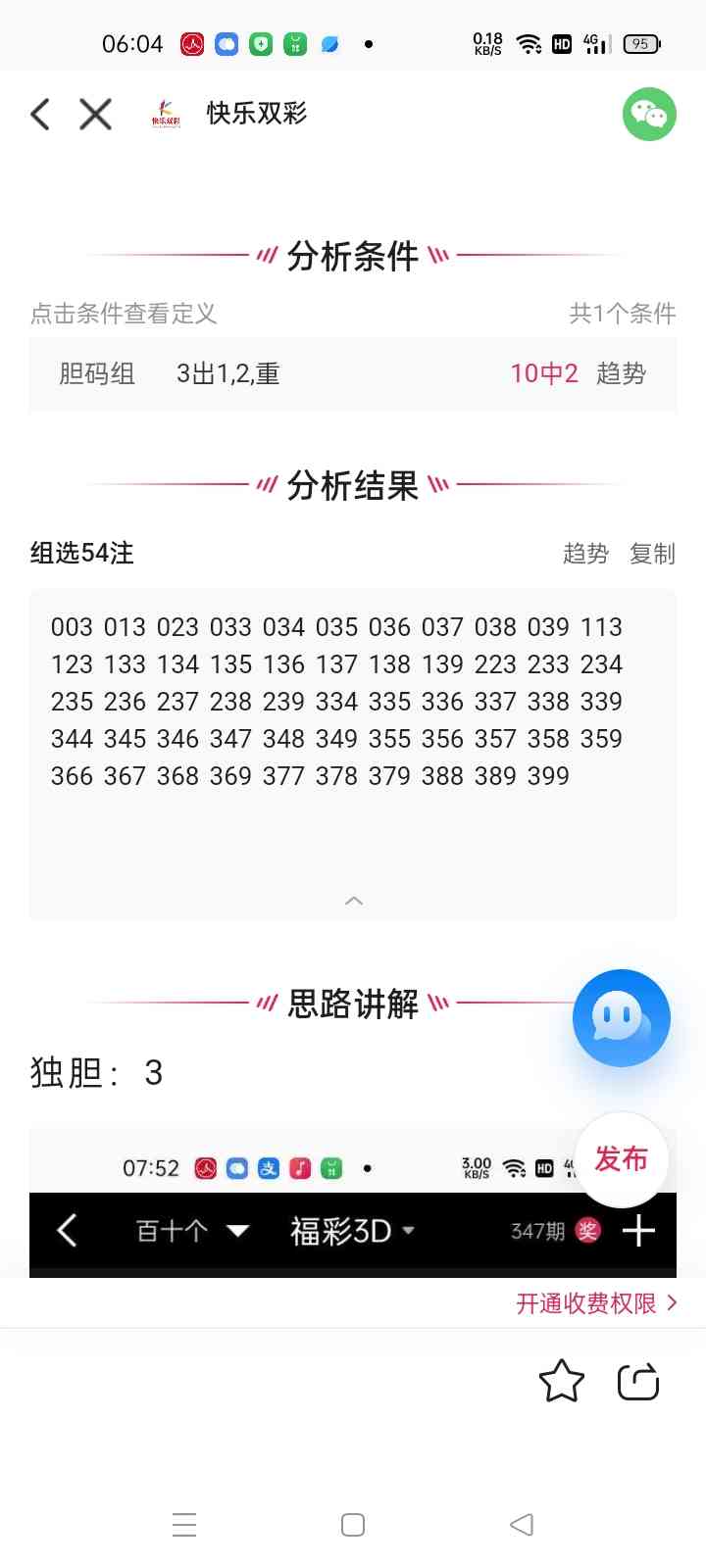Tap the 发布 floating button

621,1159
